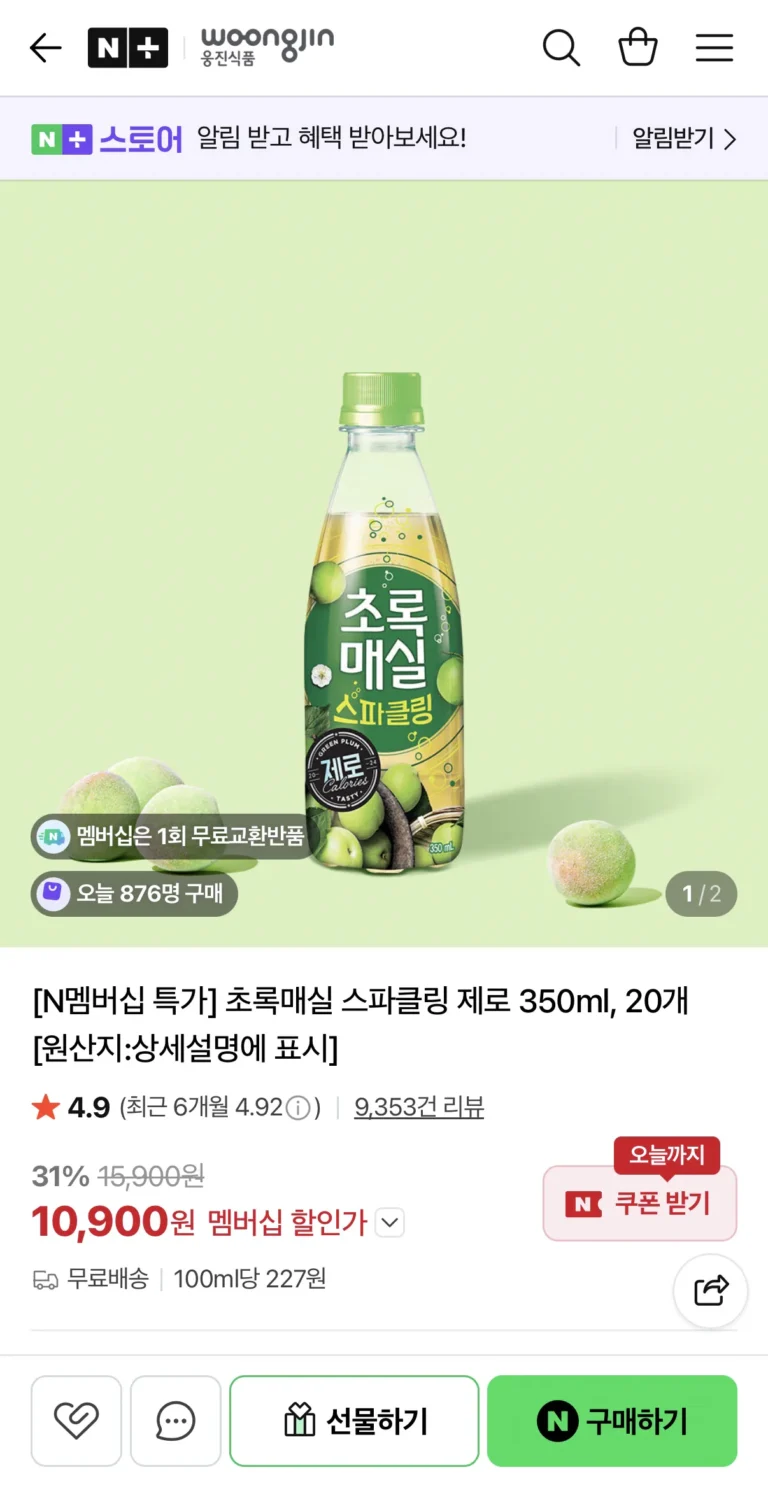Open the N+ store home logo
Viewport: 768px width, 1486px height.
[x=128, y=48]
